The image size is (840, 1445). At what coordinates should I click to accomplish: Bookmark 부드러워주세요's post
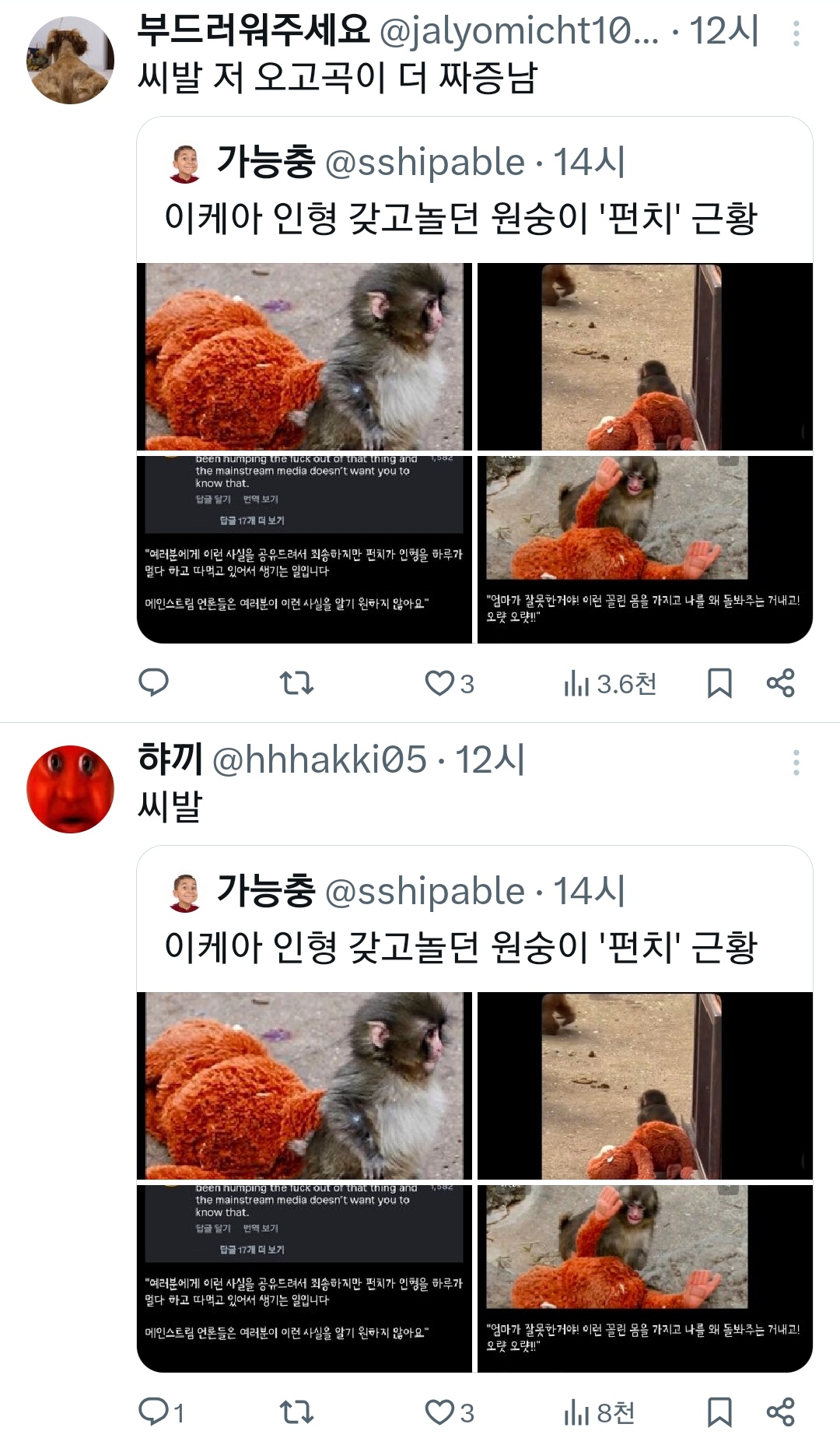(x=719, y=683)
